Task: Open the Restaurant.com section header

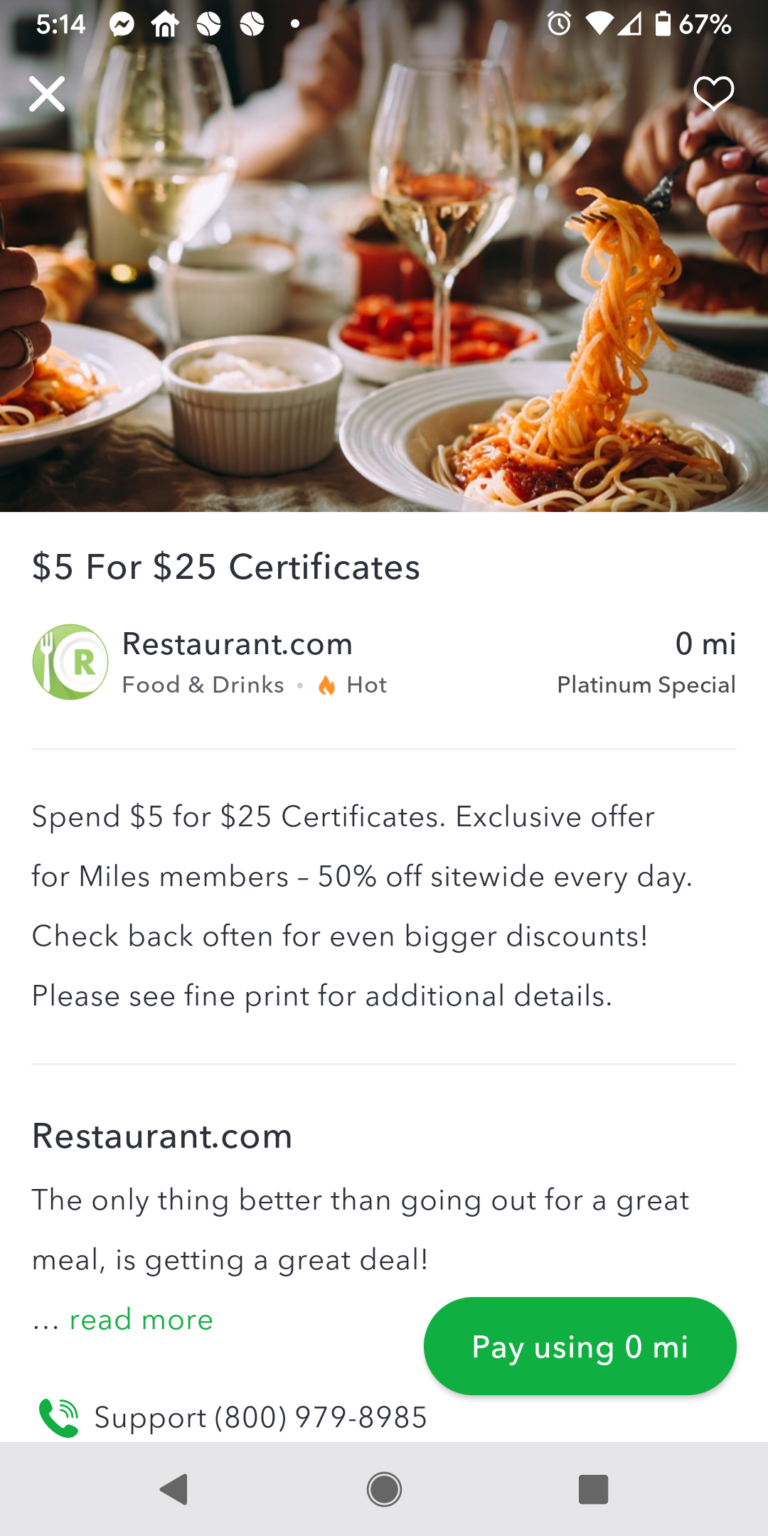Action: [x=161, y=1136]
